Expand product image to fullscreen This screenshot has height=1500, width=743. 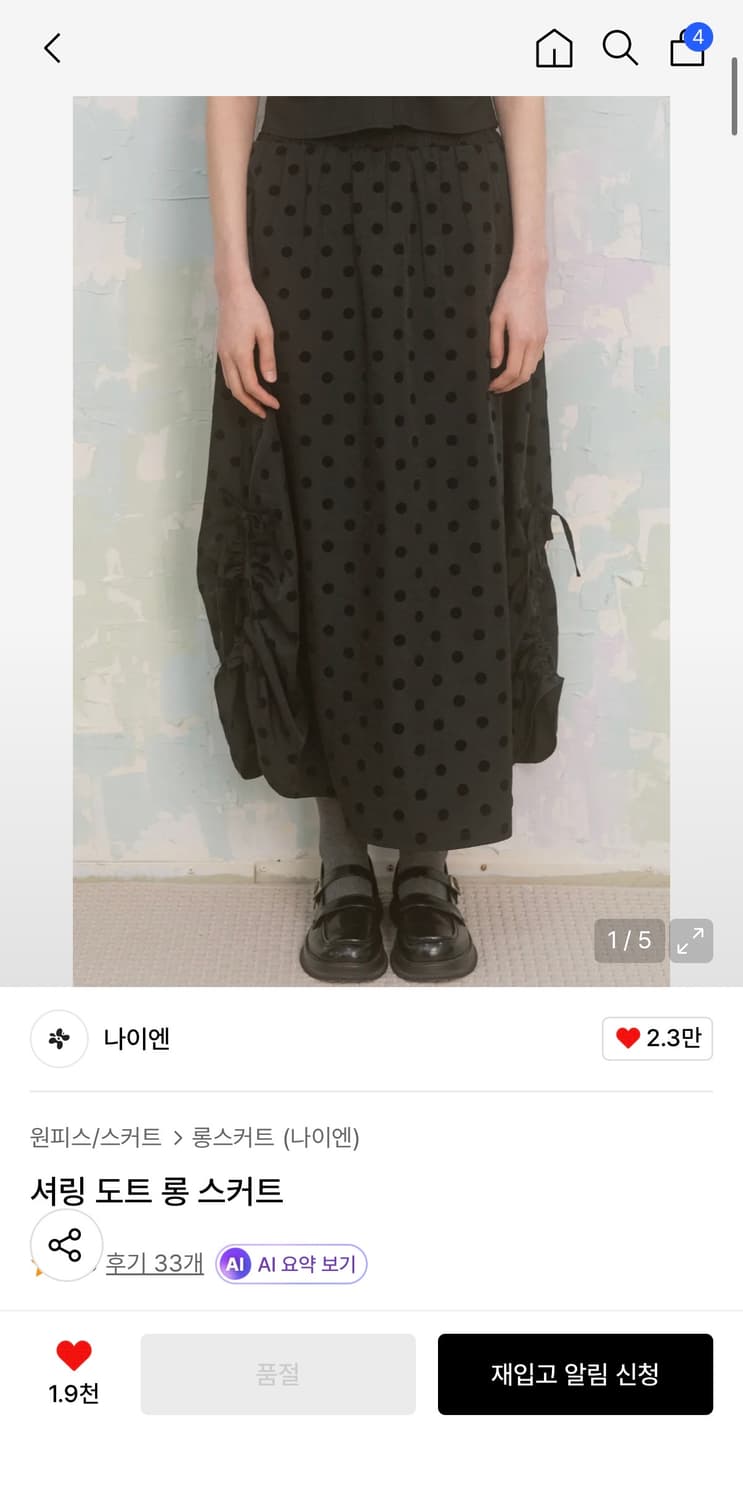(690, 940)
